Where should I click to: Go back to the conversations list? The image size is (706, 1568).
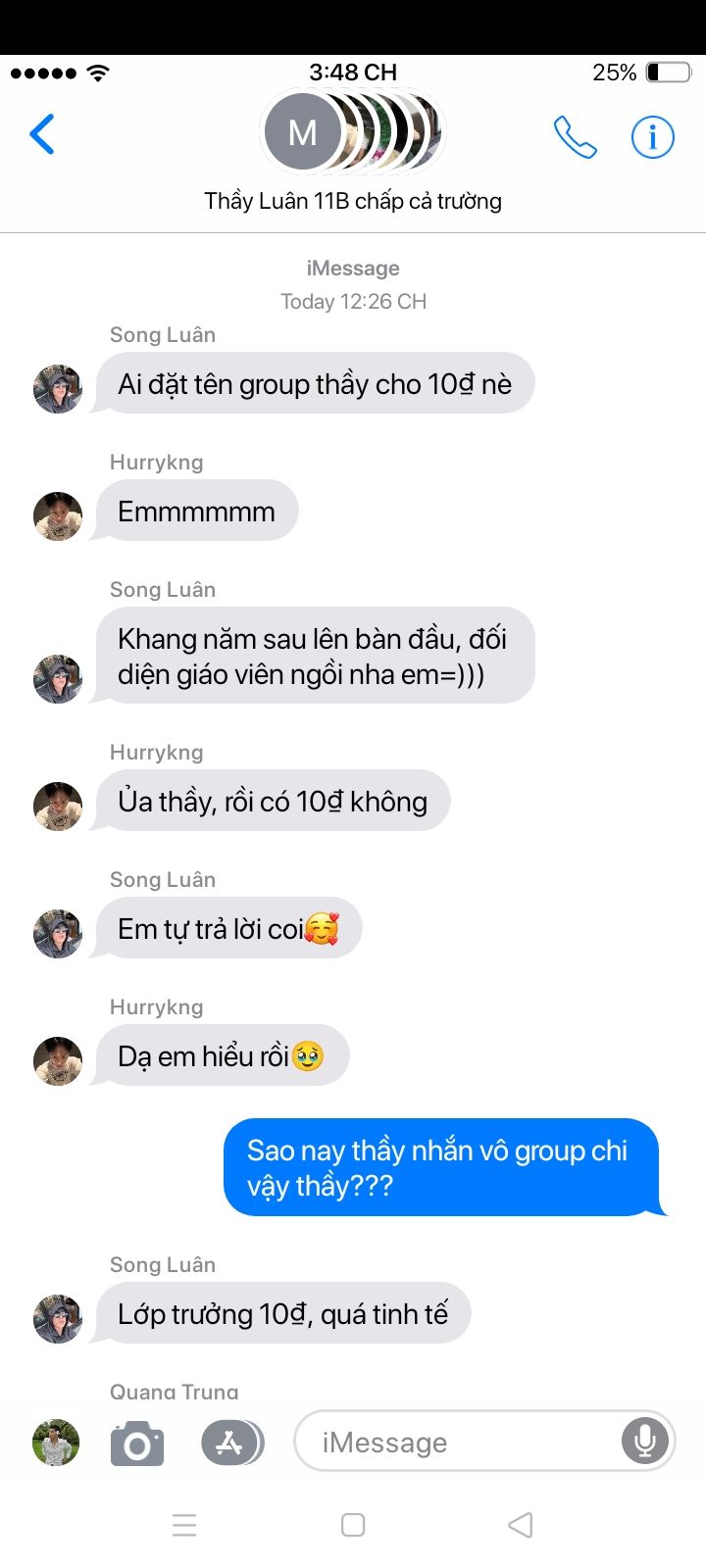tap(42, 135)
